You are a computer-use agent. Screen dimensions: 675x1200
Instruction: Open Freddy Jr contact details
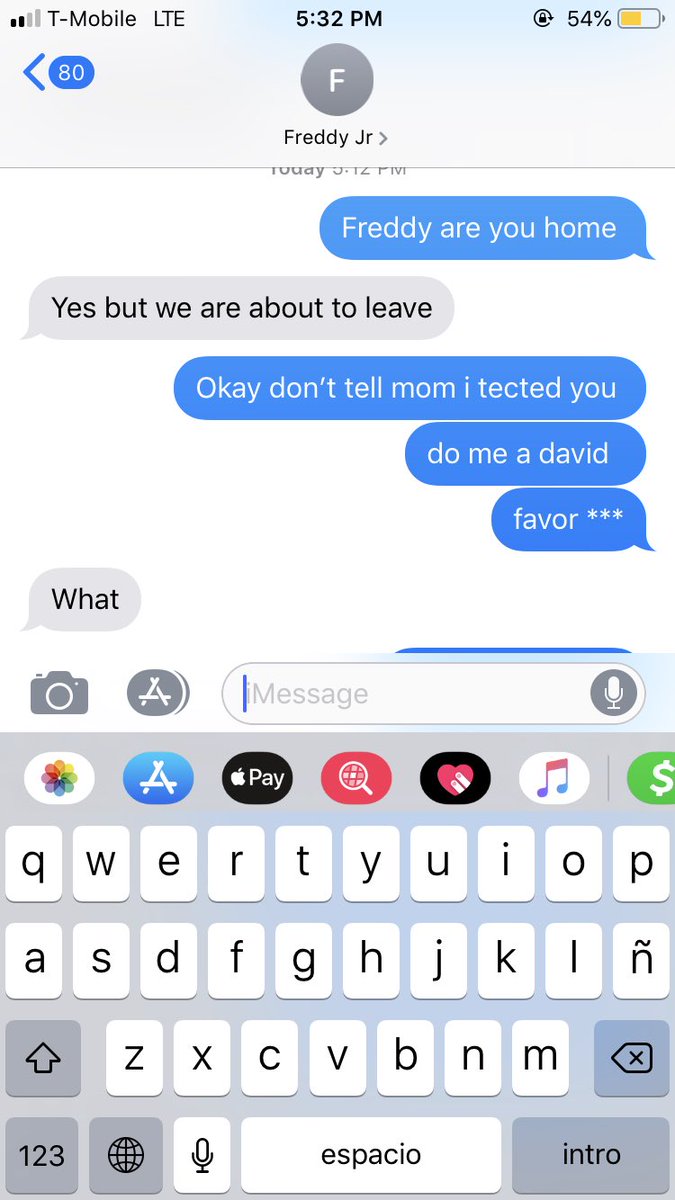[x=336, y=96]
